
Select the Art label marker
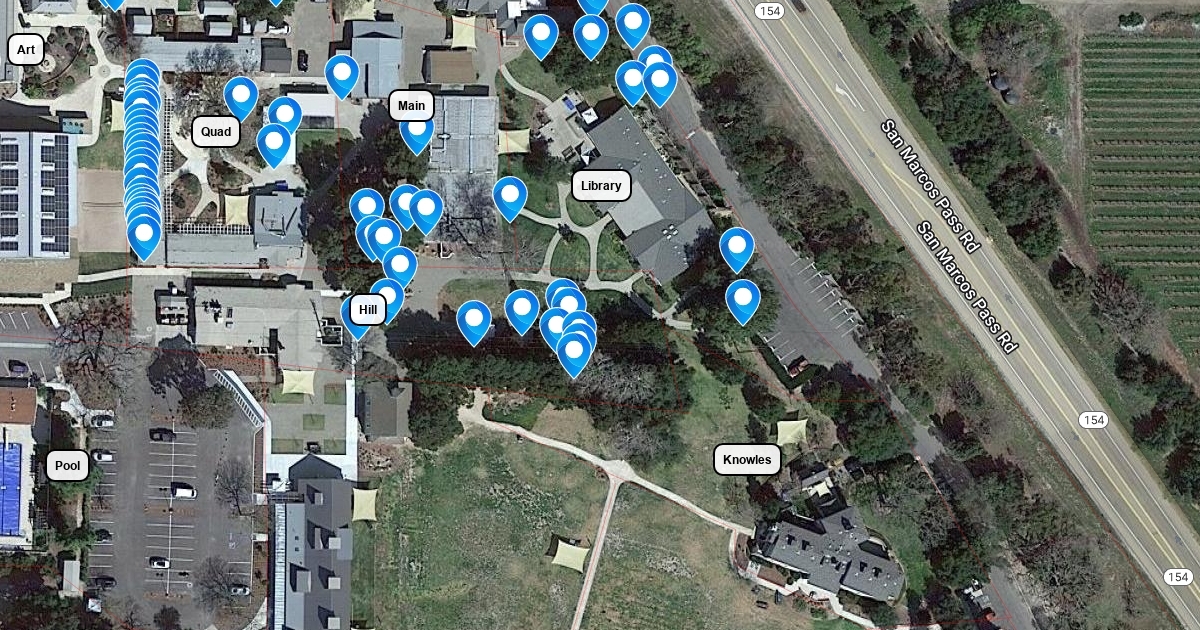[x=26, y=49]
